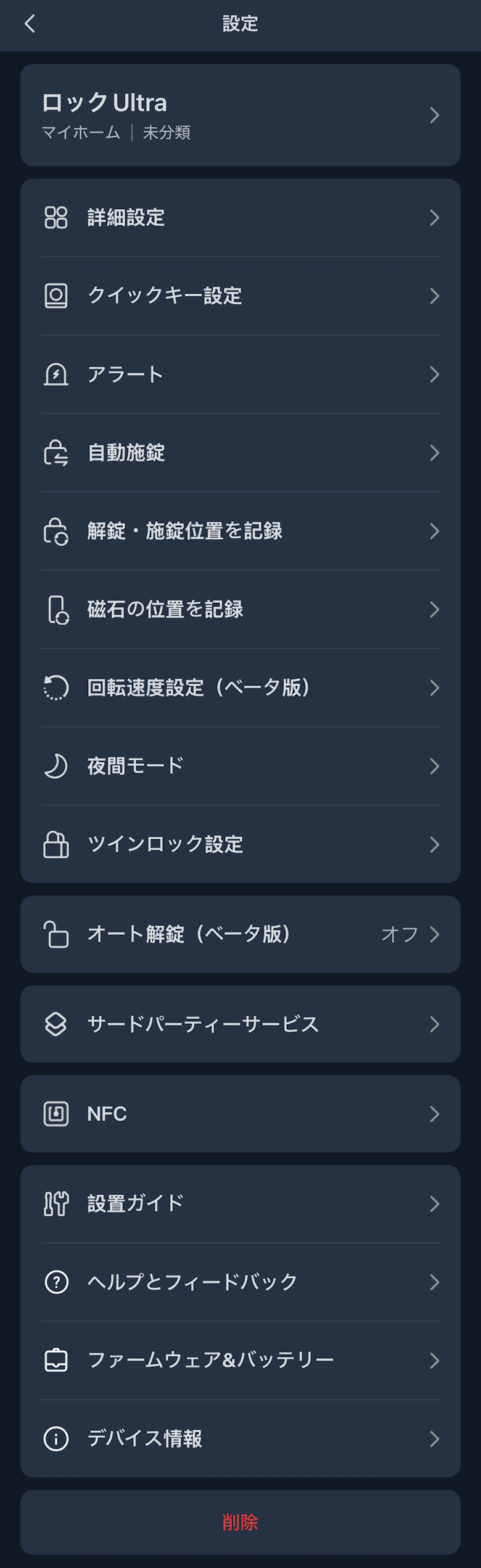Image resolution: width=481 pixels, height=1568 pixels.
Task: Open クイックキー設定
Action: [240, 296]
